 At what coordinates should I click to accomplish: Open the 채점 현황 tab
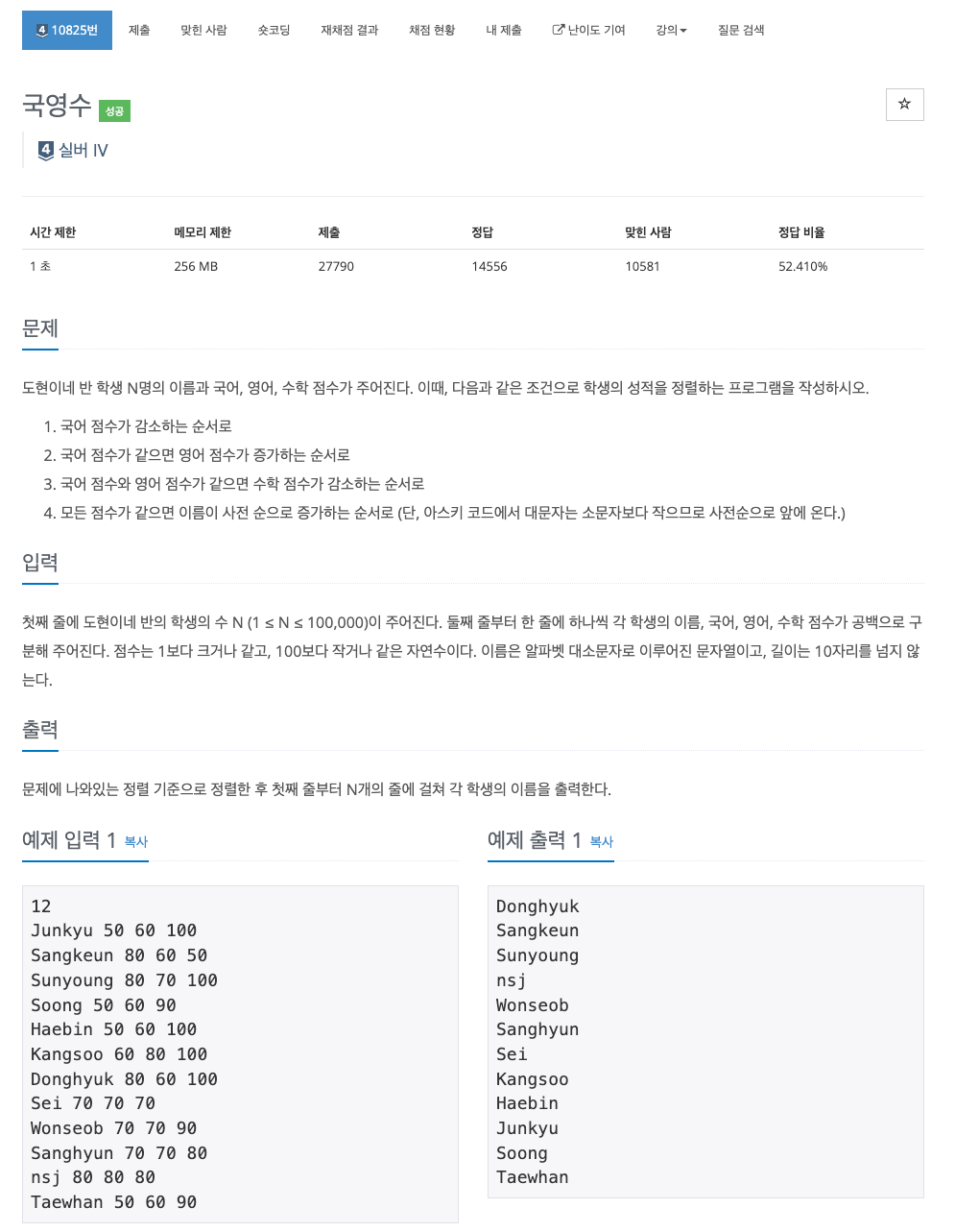432,30
